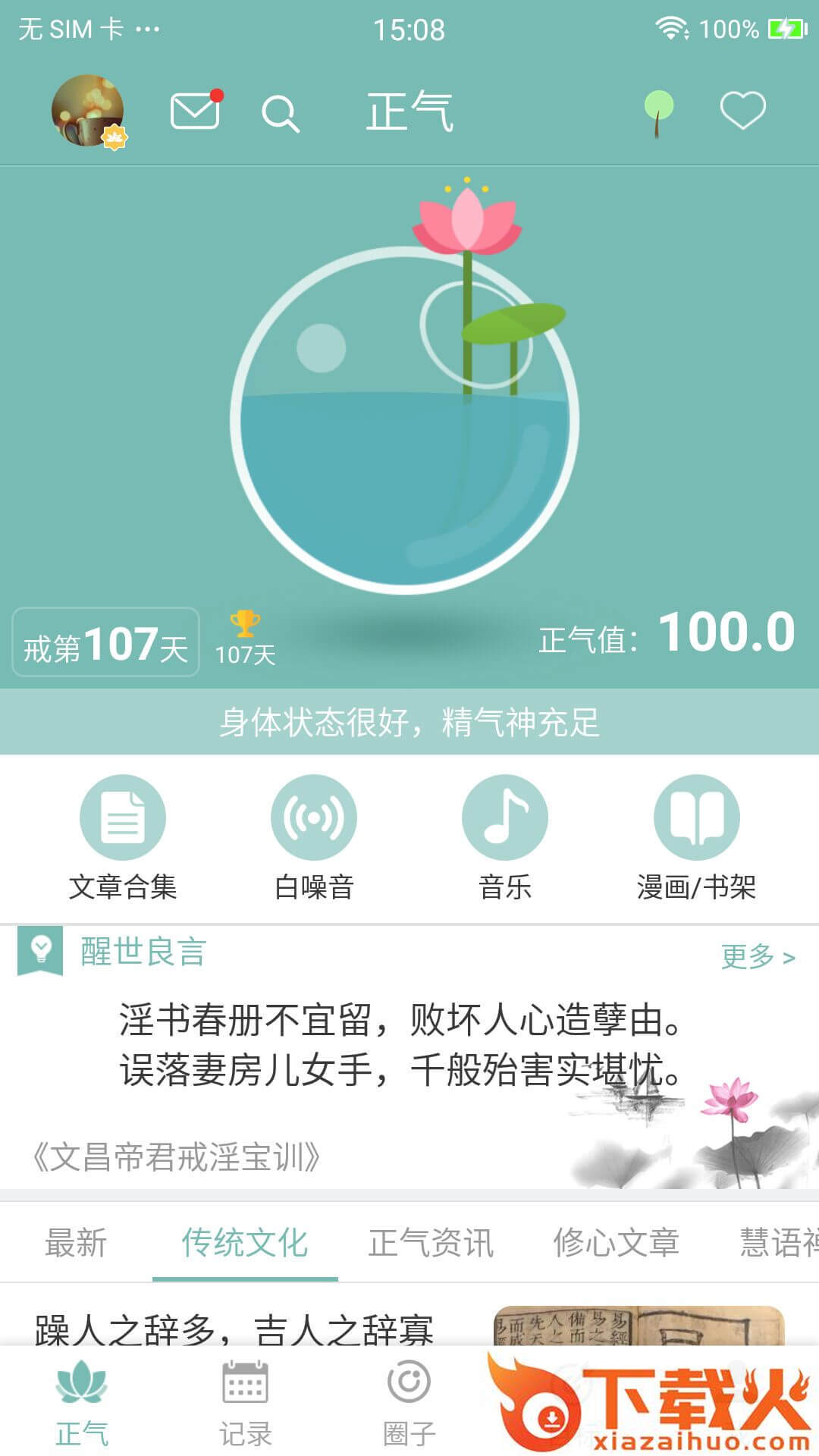Switch to the 最新 tab
Screen dimensions: 819x1456
tap(76, 1243)
